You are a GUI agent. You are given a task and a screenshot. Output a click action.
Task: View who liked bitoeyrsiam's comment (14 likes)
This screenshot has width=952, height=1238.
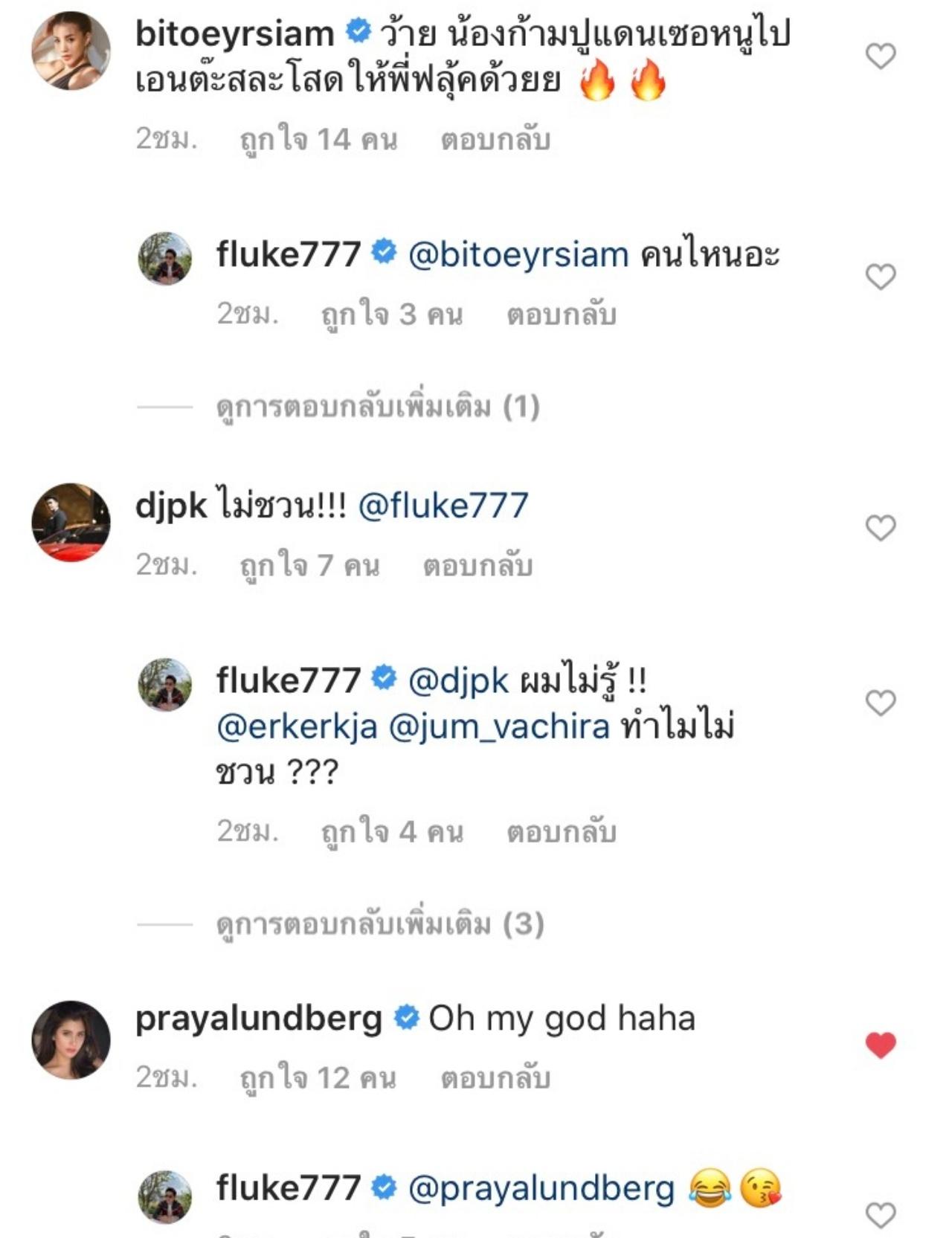click(318, 140)
